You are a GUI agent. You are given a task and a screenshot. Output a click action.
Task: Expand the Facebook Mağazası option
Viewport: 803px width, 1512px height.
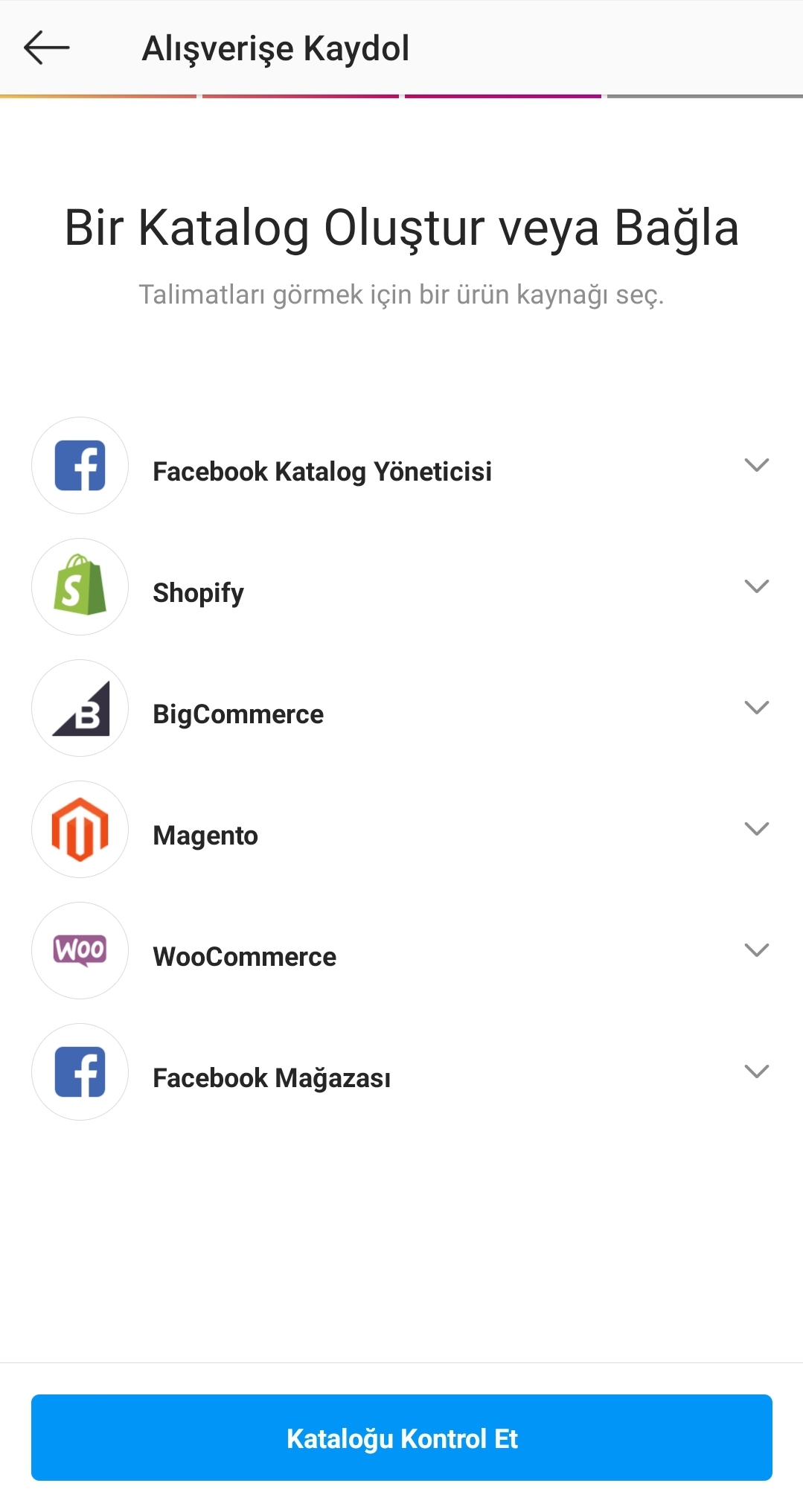(x=401, y=1072)
